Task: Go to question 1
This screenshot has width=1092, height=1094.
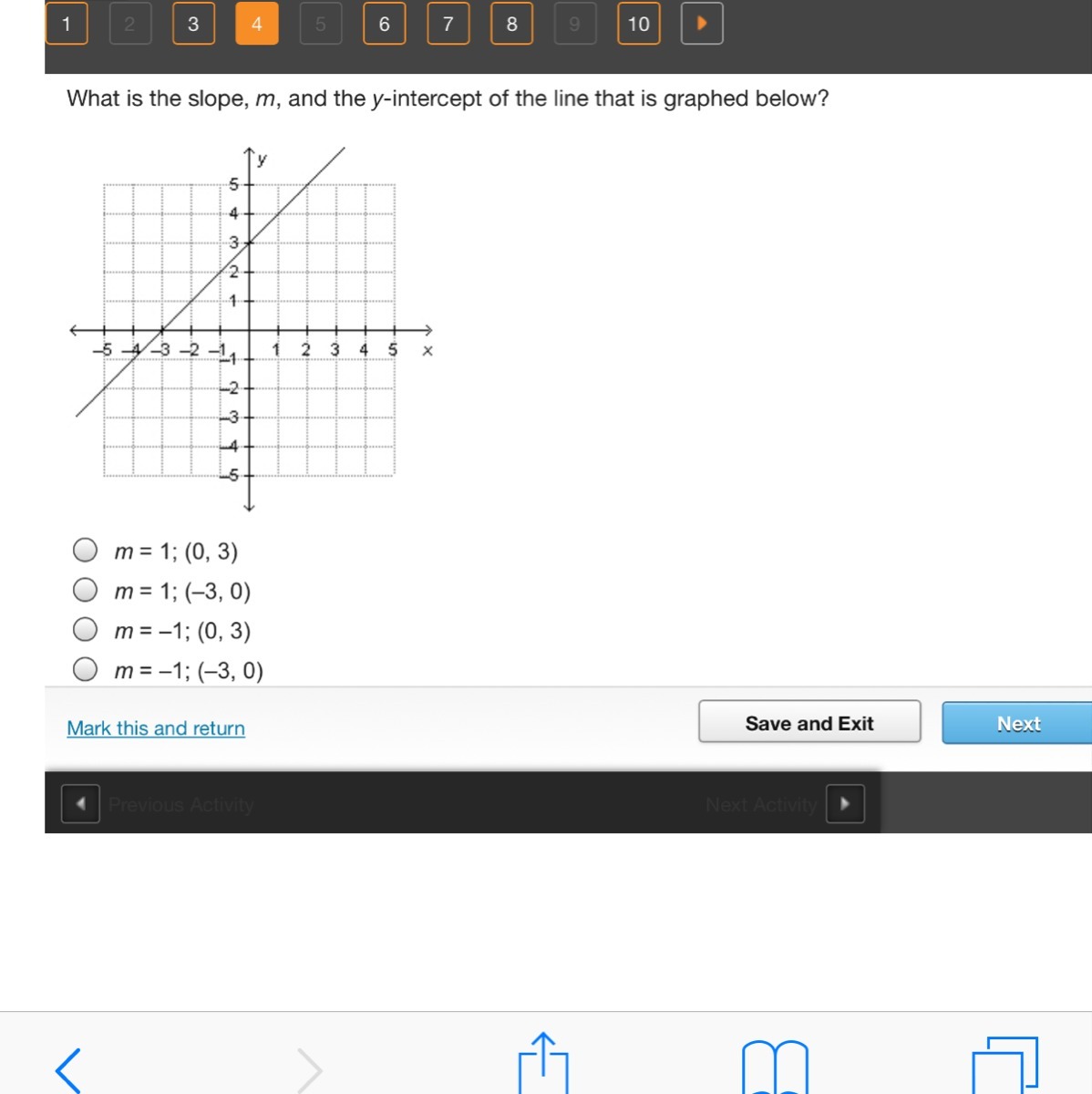Action: pyautogui.click(x=67, y=24)
